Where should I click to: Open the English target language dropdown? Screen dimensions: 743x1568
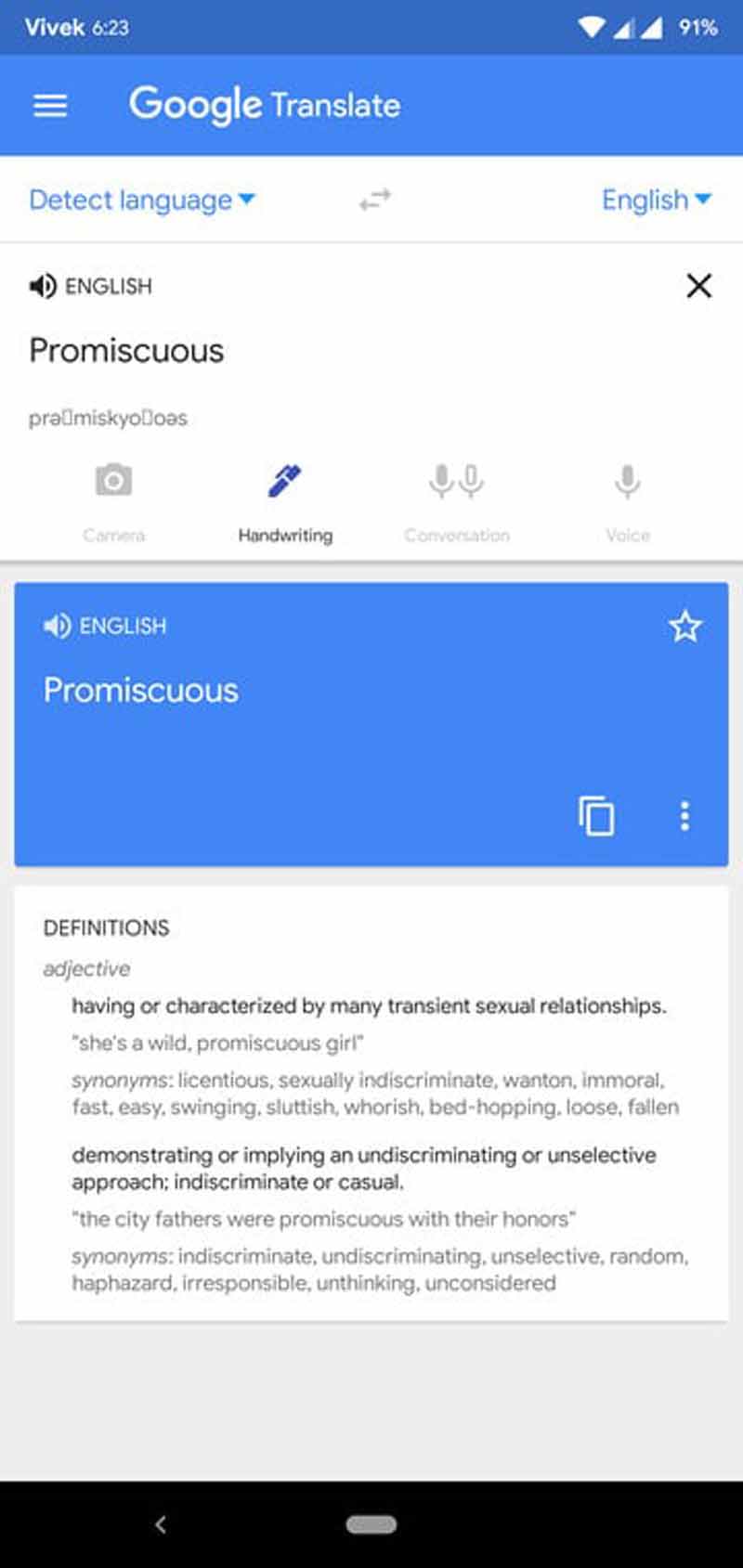pos(656,200)
